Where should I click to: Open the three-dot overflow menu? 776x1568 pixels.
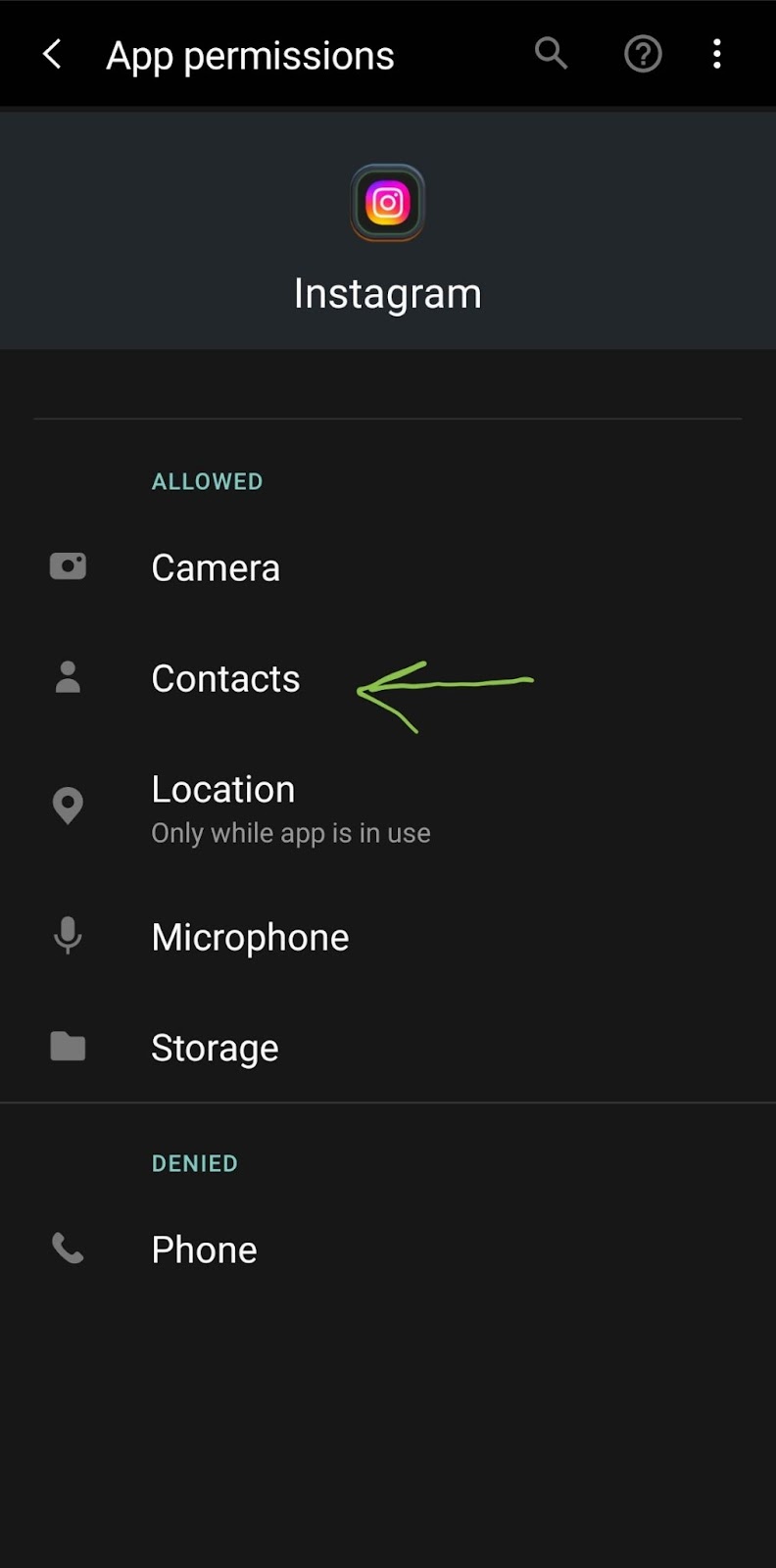tap(717, 55)
